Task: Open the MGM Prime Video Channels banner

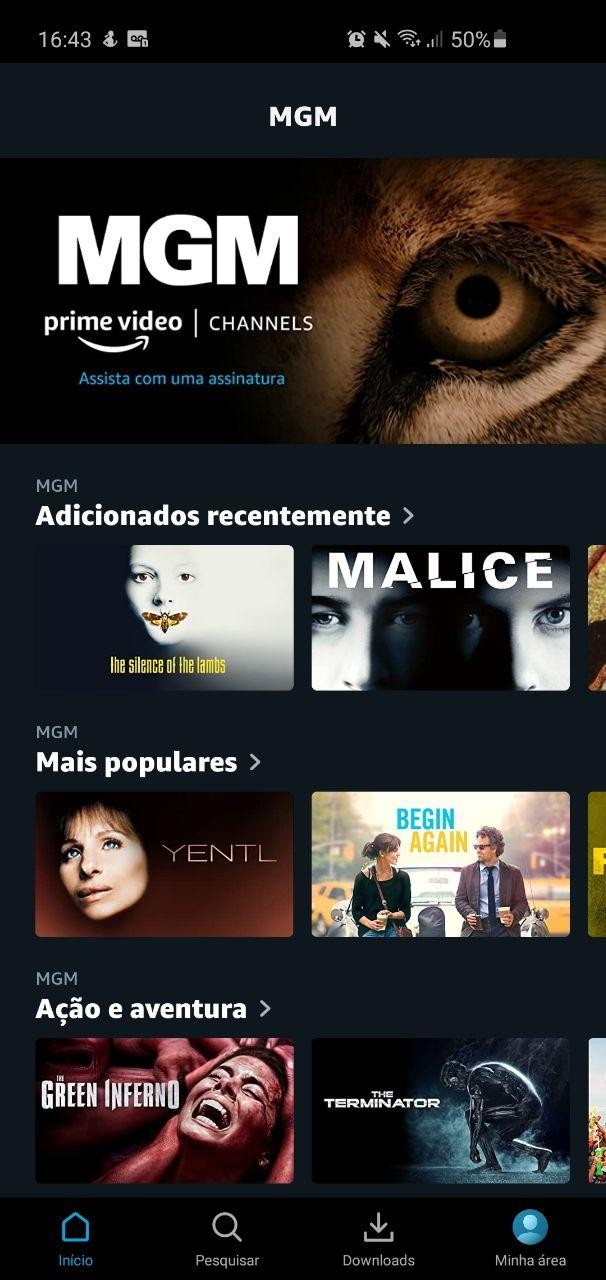Action: point(303,301)
